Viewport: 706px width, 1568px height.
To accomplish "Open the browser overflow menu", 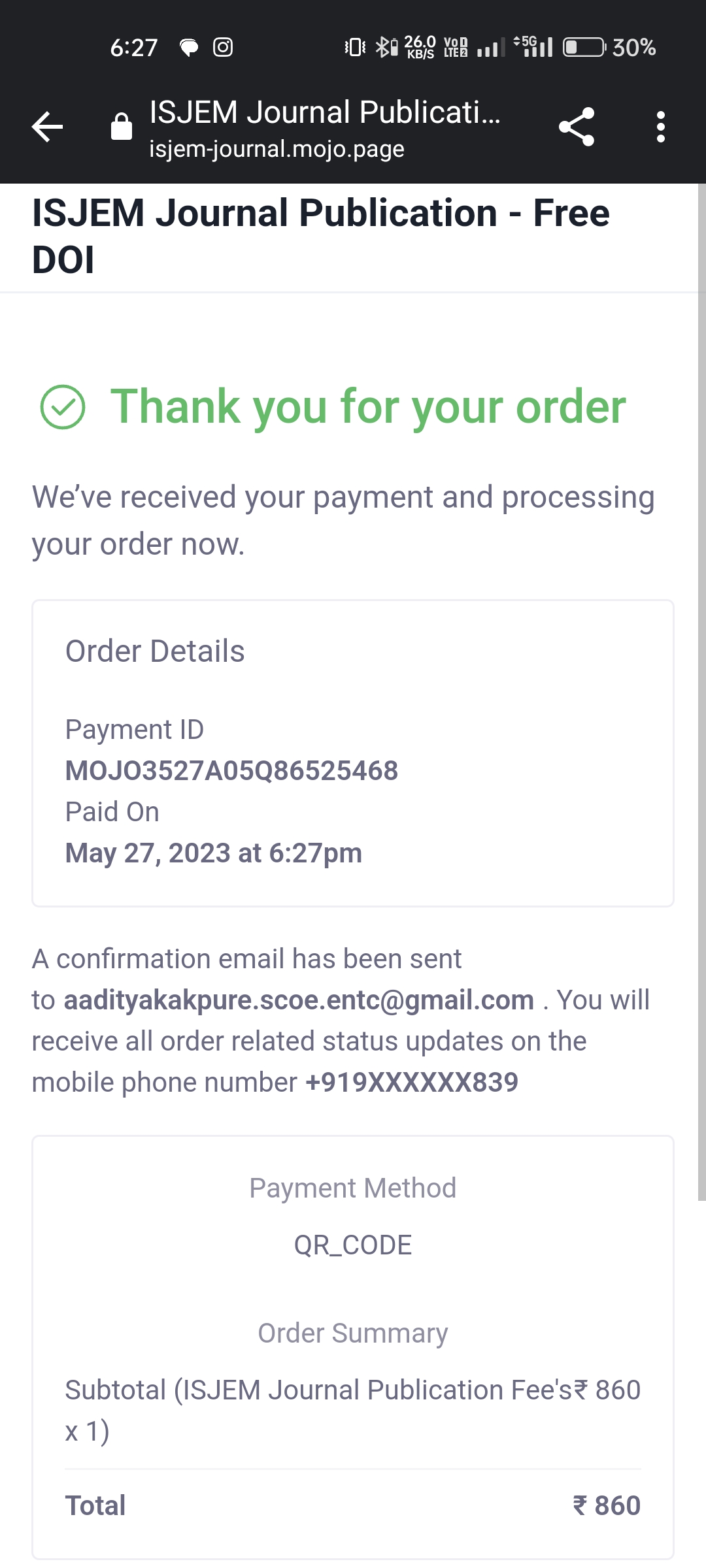I will [x=660, y=127].
